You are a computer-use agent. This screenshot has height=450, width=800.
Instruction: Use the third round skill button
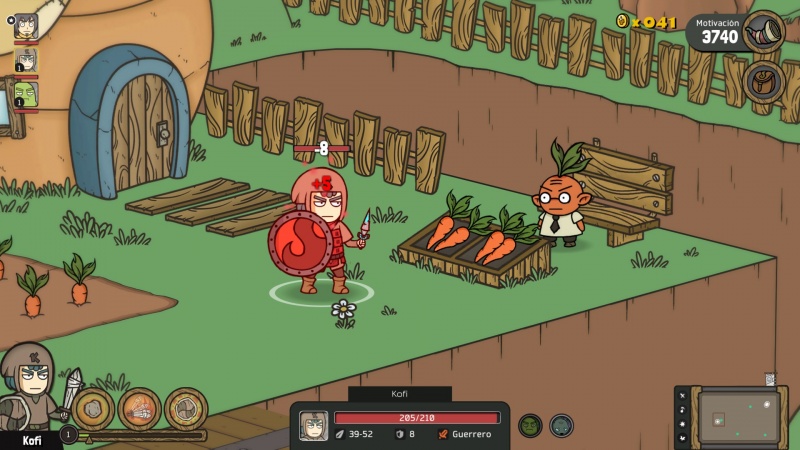[186, 409]
